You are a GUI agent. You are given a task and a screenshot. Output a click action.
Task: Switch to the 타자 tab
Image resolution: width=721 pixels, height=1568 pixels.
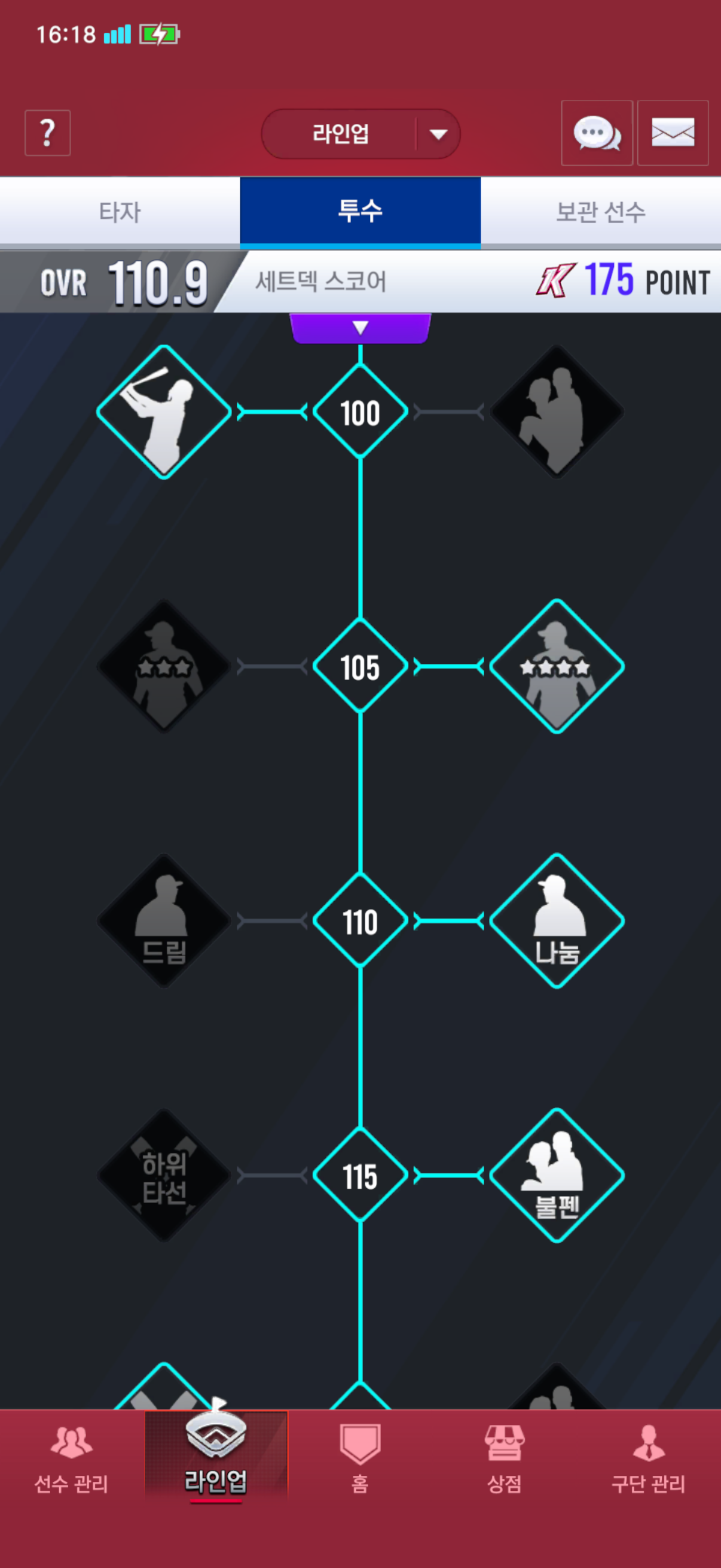tap(120, 212)
